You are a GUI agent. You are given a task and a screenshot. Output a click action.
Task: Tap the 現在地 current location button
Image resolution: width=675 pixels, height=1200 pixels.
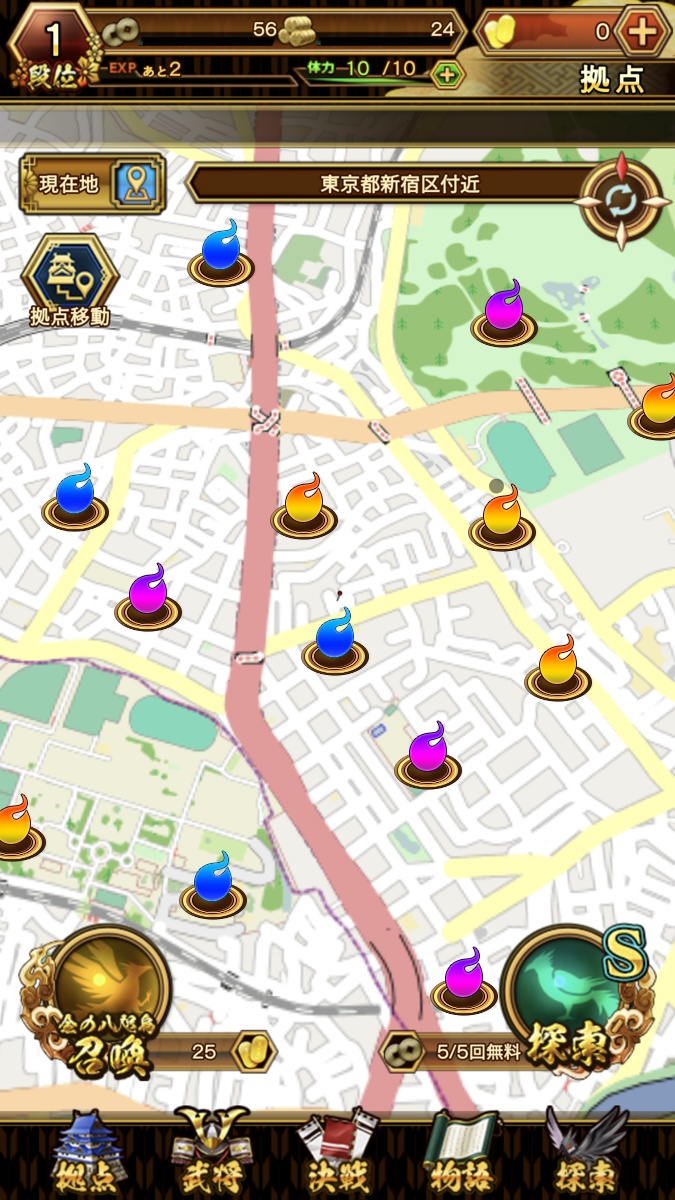coord(93,184)
